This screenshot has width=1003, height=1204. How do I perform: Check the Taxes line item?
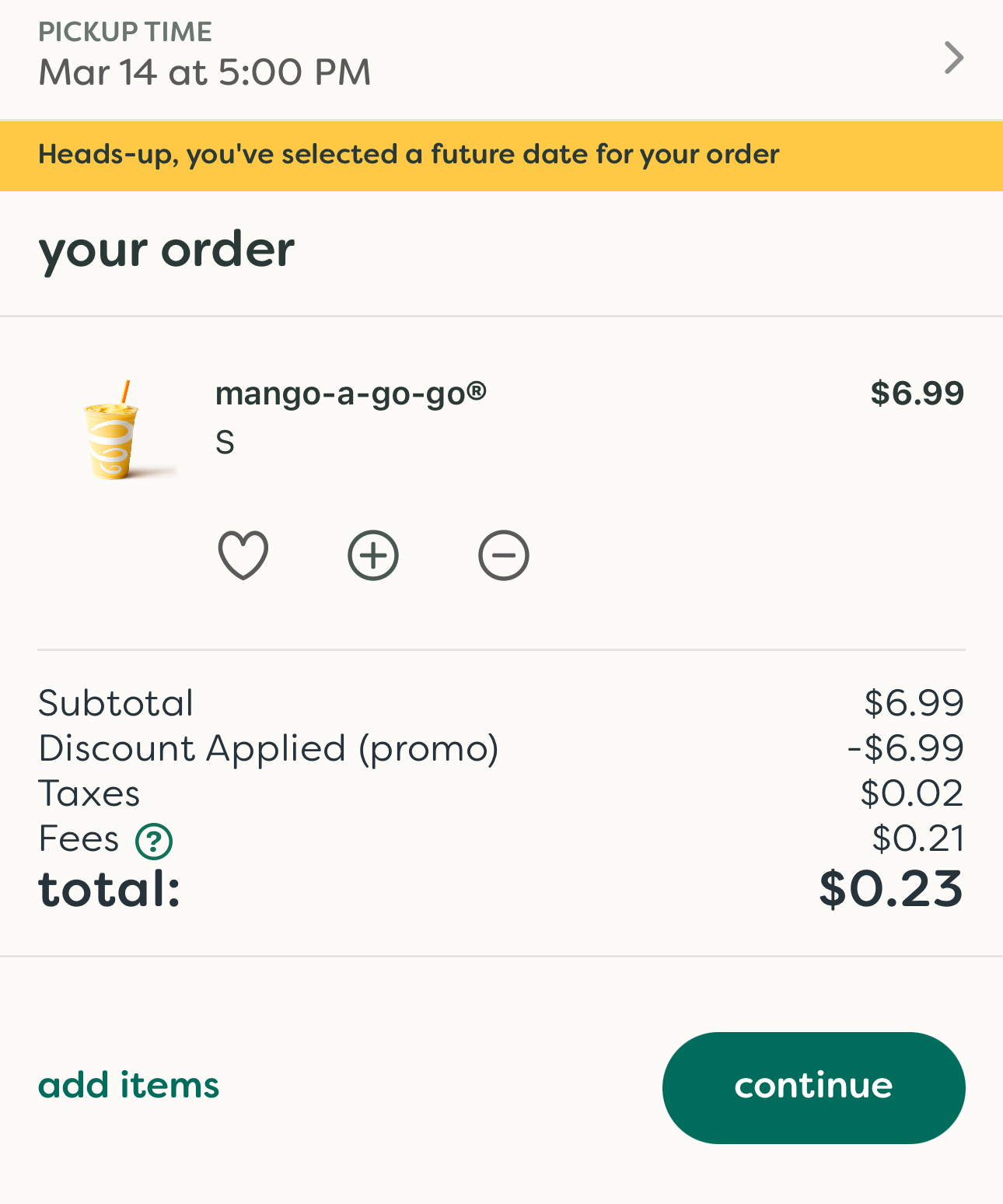pyautogui.click(x=89, y=793)
